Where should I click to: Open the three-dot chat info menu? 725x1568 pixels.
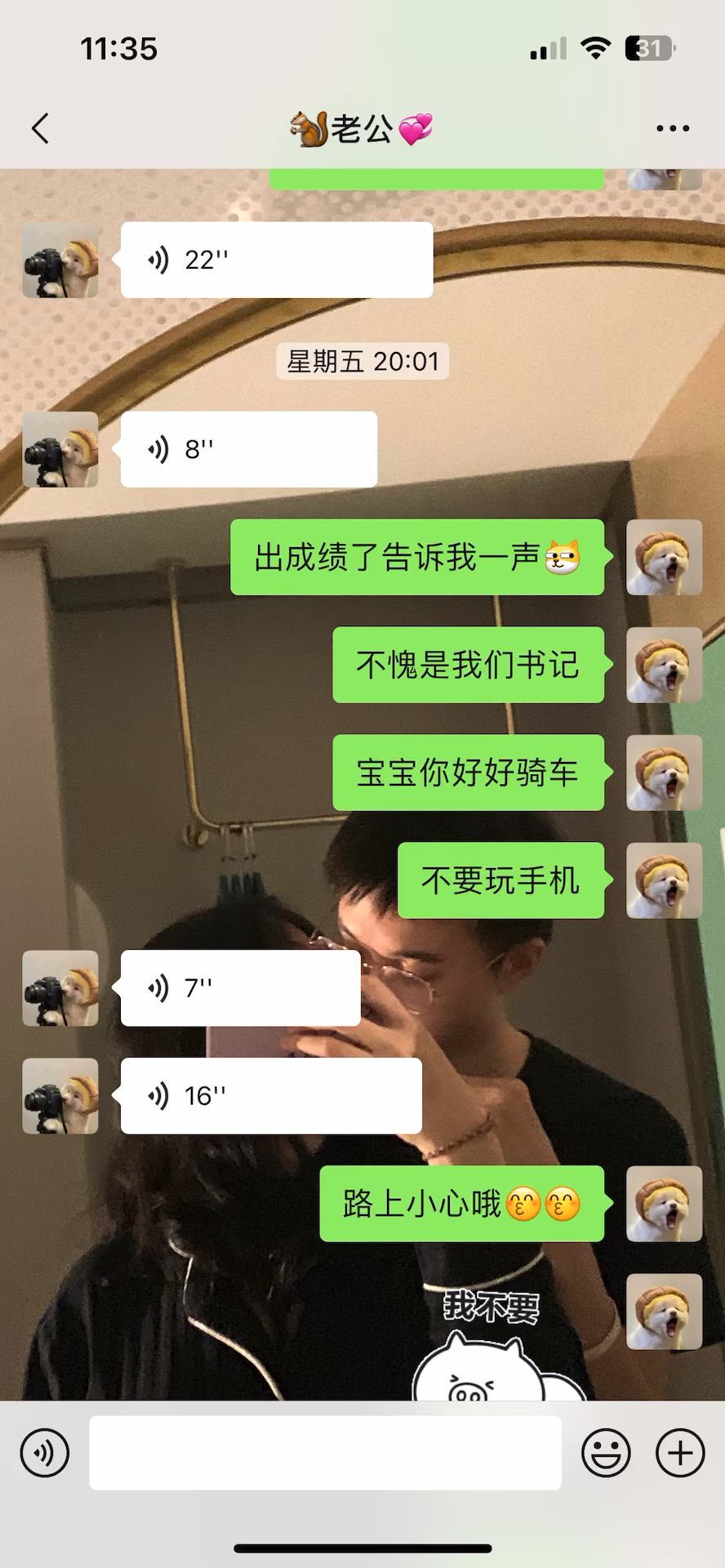pyautogui.click(x=673, y=128)
